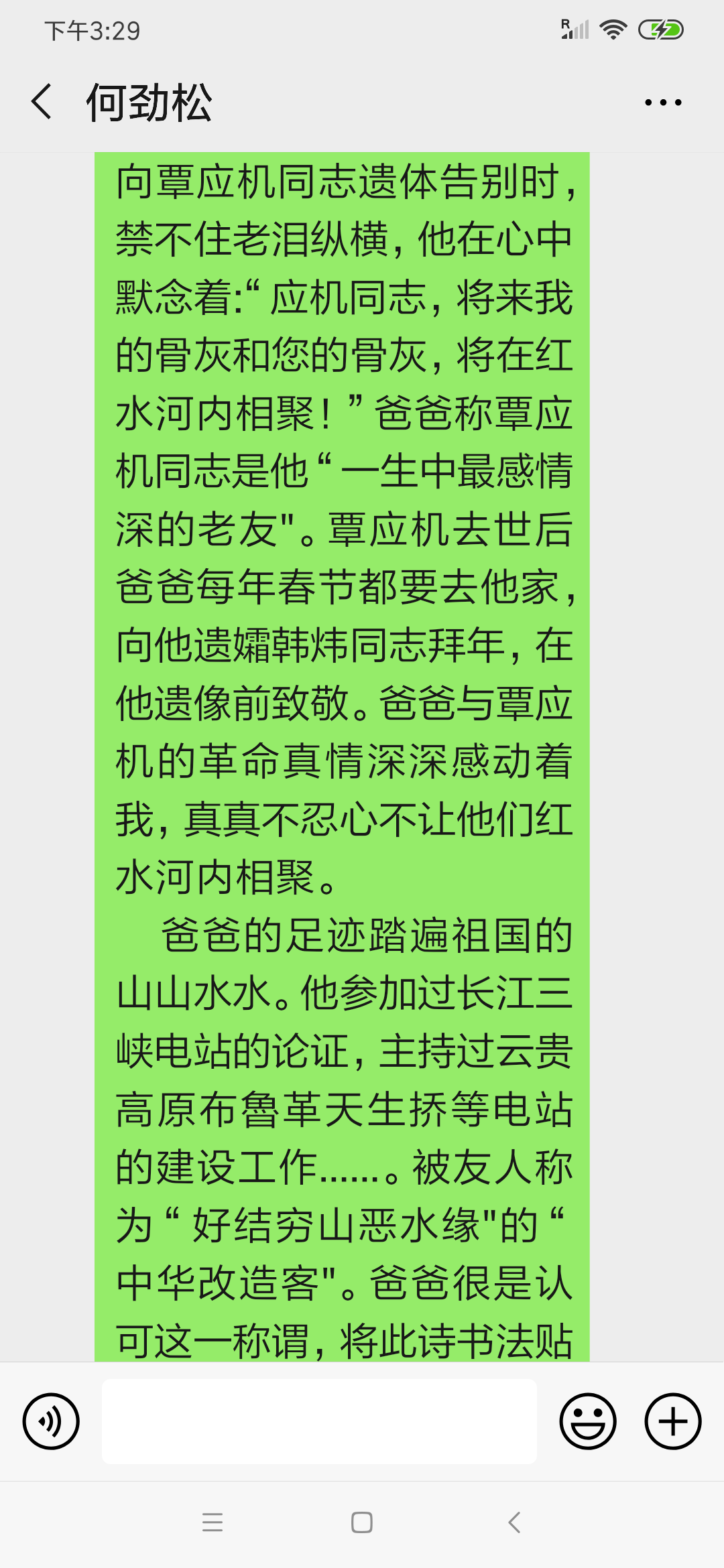Open the system recent apps button
The width and height of the screenshot is (724, 1568).
[213, 1522]
